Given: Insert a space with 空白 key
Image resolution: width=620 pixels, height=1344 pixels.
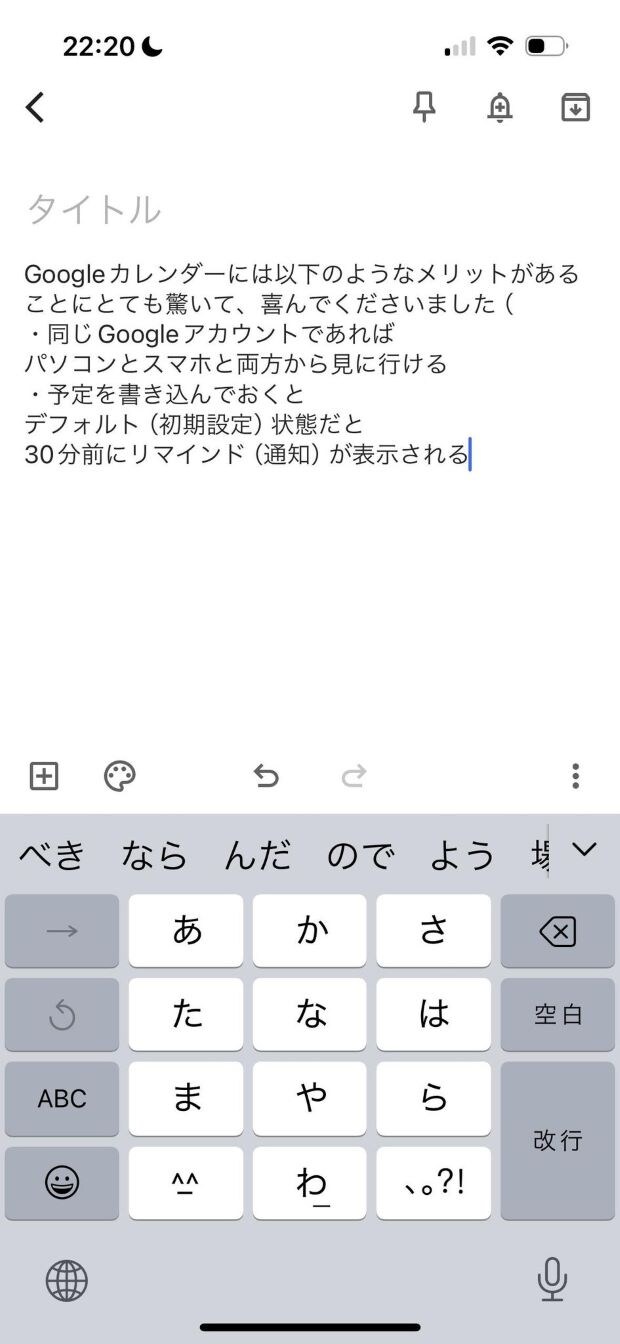Looking at the screenshot, I should coord(557,1015).
